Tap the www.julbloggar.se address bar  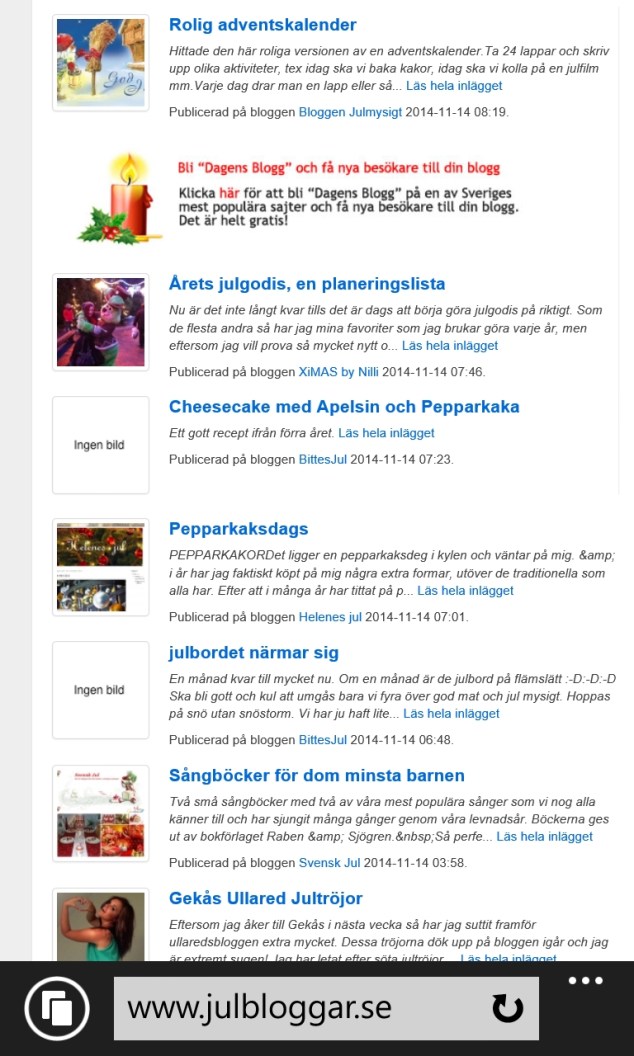tap(300, 1008)
